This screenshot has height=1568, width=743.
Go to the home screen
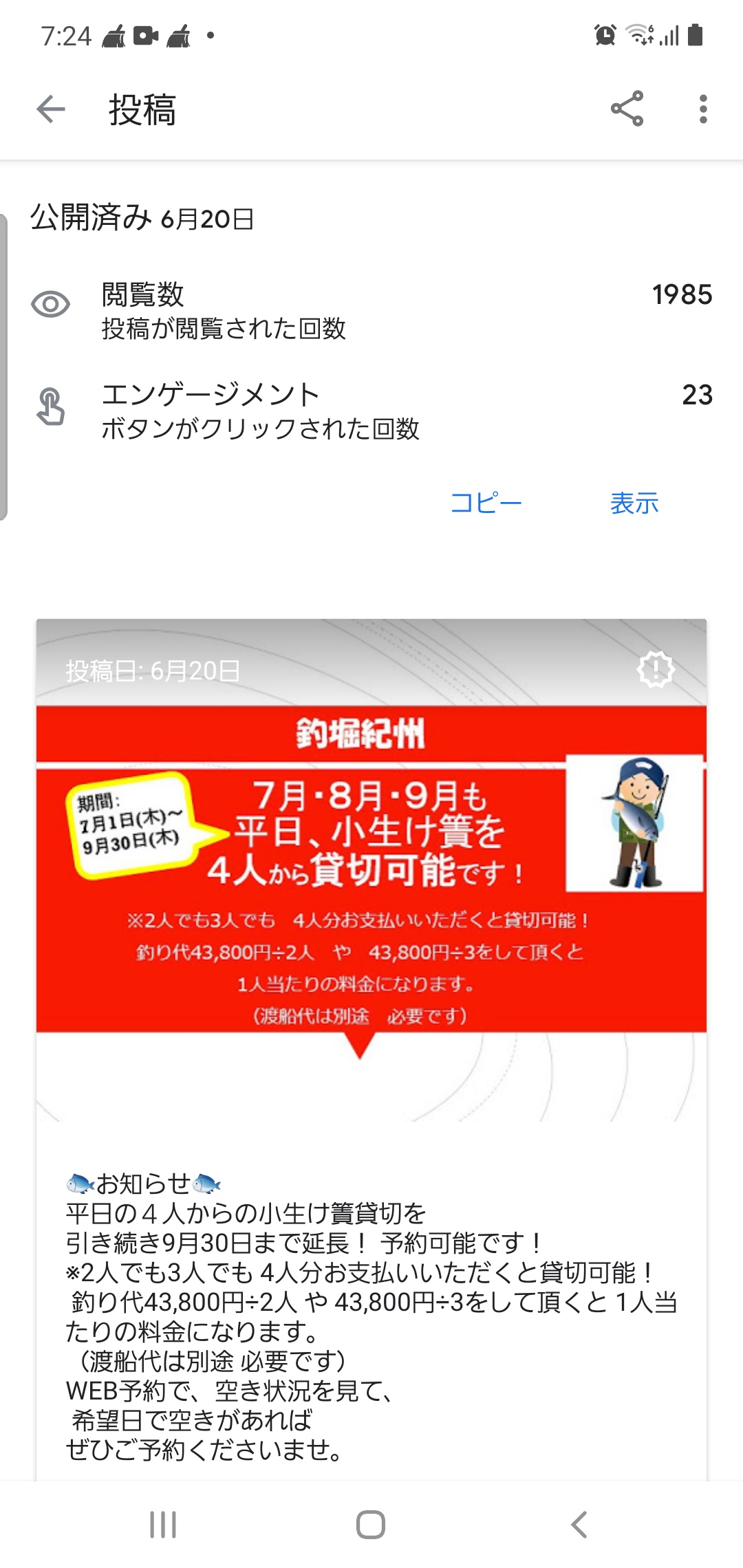pos(371,1524)
